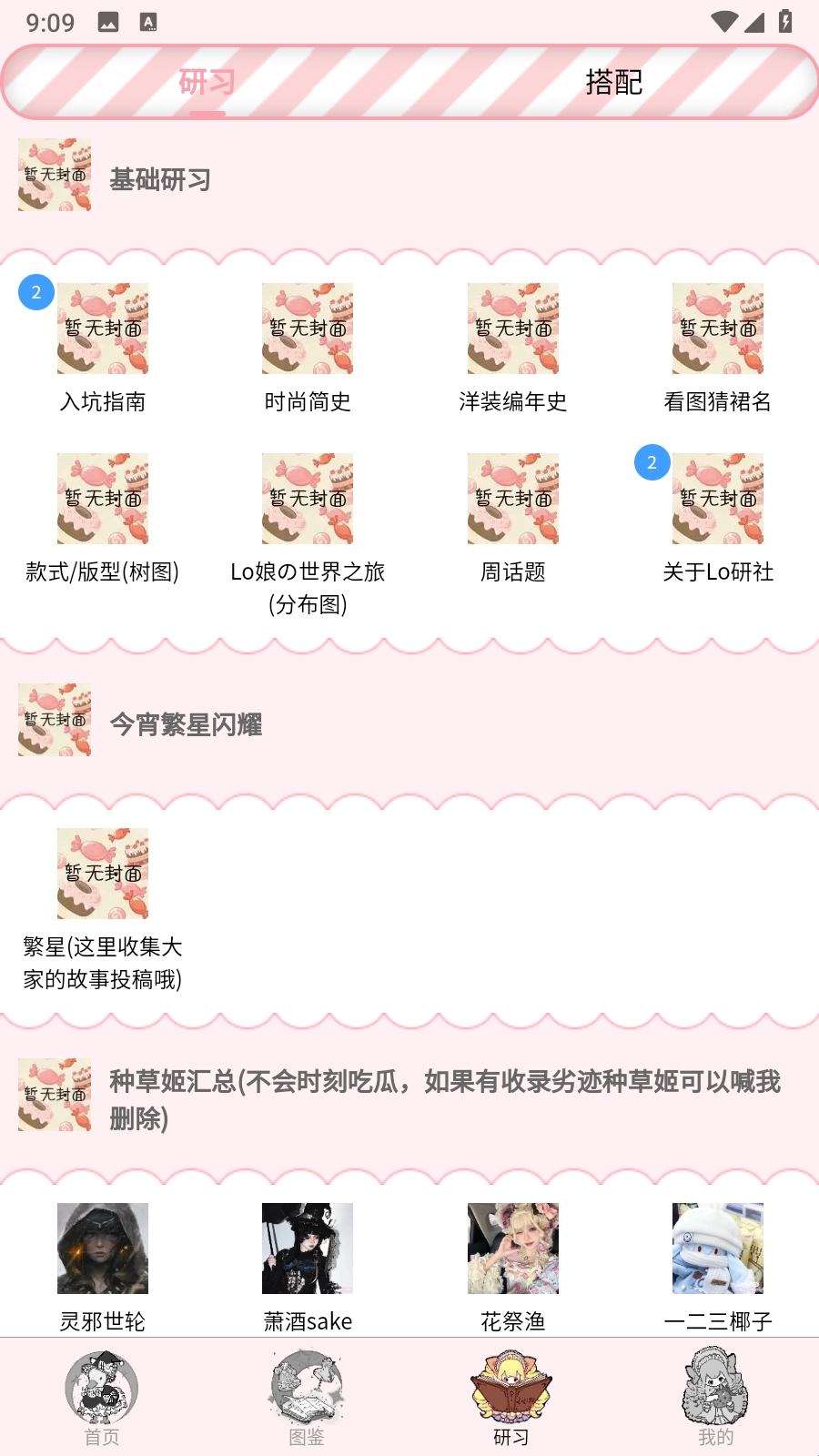Tap 看图猜裙名

pos(717,346)
